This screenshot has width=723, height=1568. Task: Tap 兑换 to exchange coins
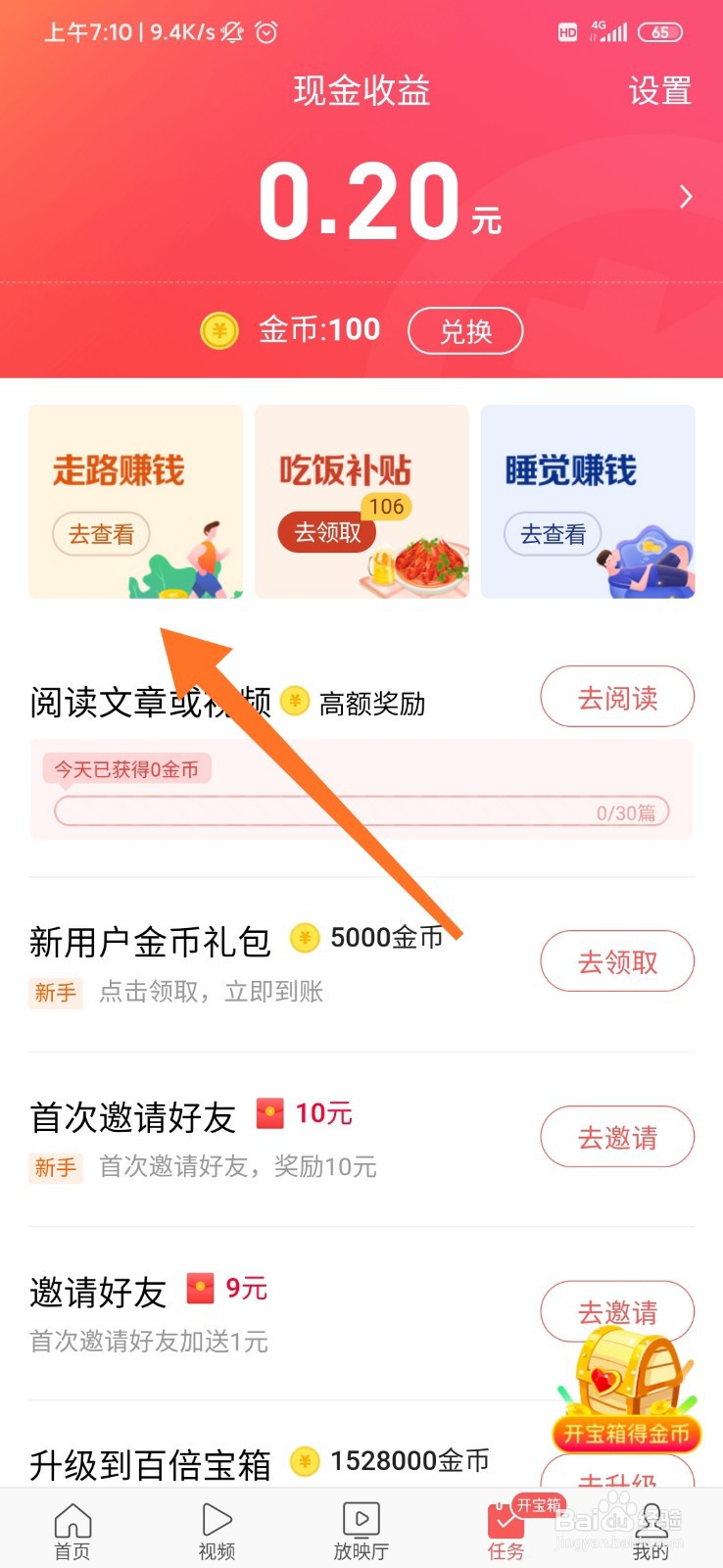coord(465,331)
